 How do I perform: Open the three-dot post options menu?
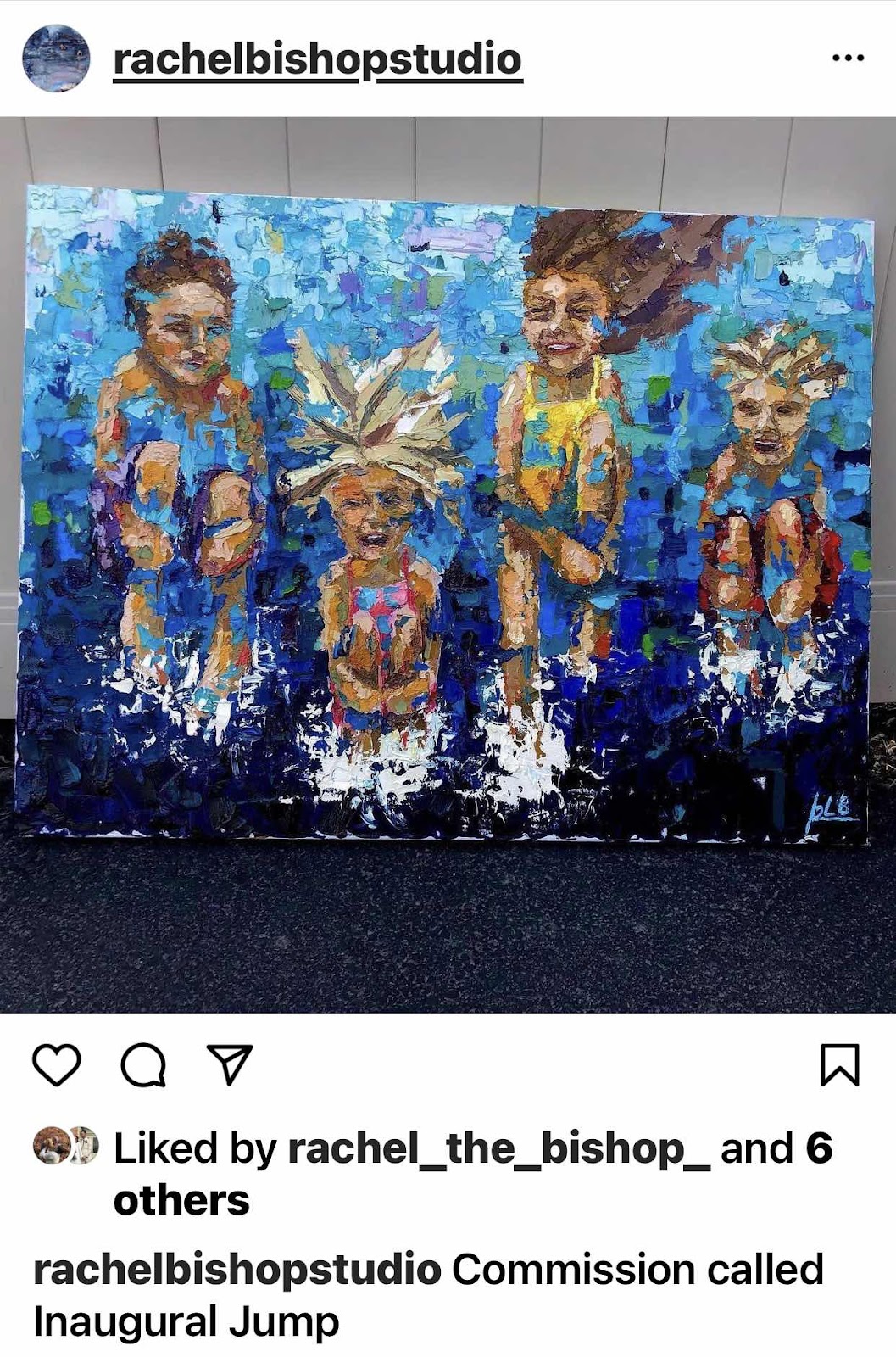(848, 58)
